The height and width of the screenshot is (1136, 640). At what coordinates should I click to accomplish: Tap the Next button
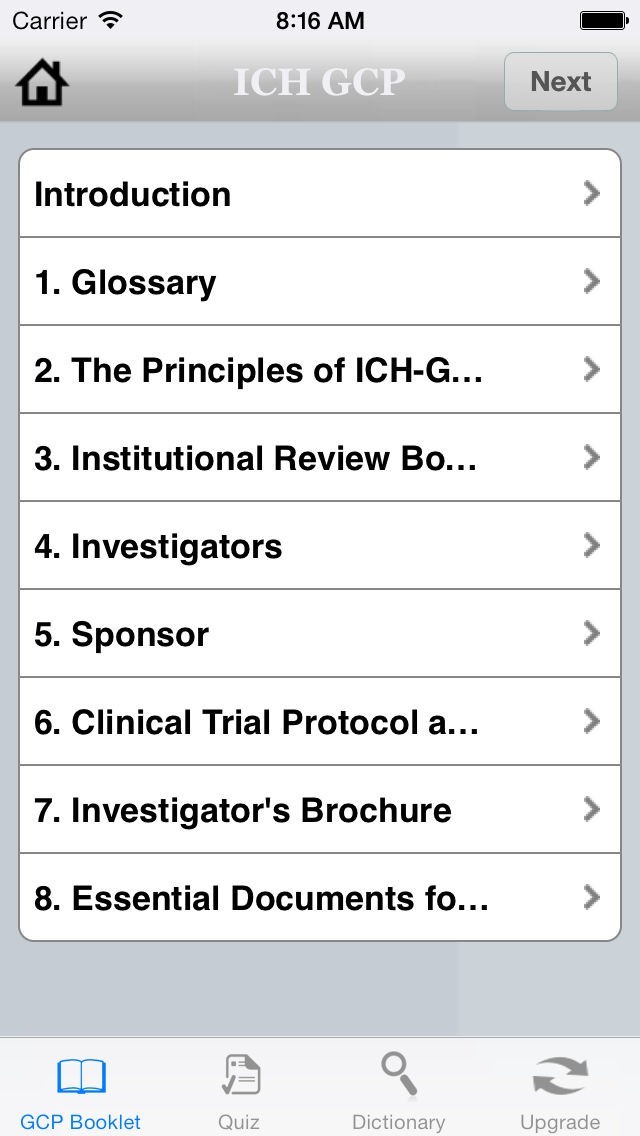pos(561,81)
